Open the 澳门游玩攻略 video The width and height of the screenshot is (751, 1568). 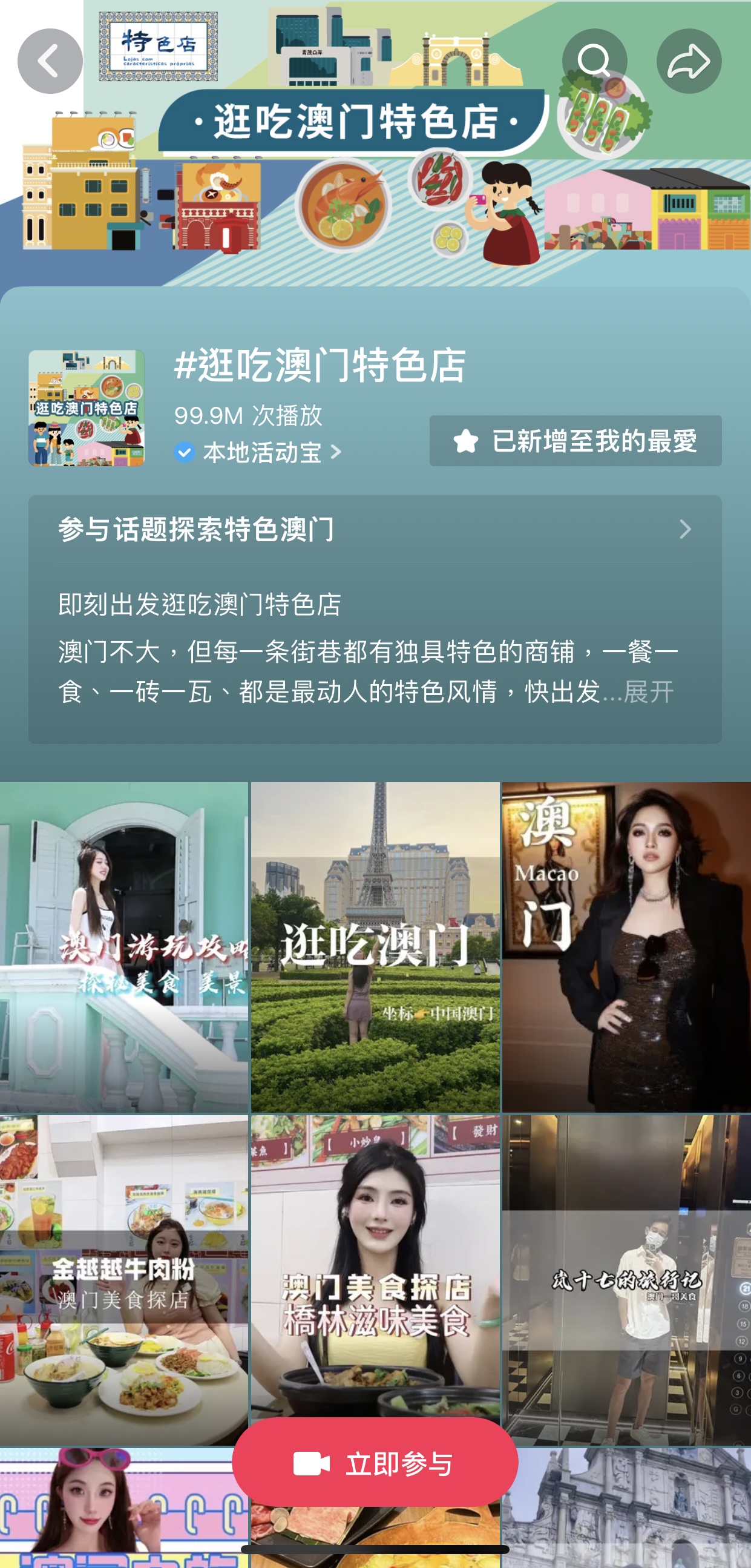(124, 947)
